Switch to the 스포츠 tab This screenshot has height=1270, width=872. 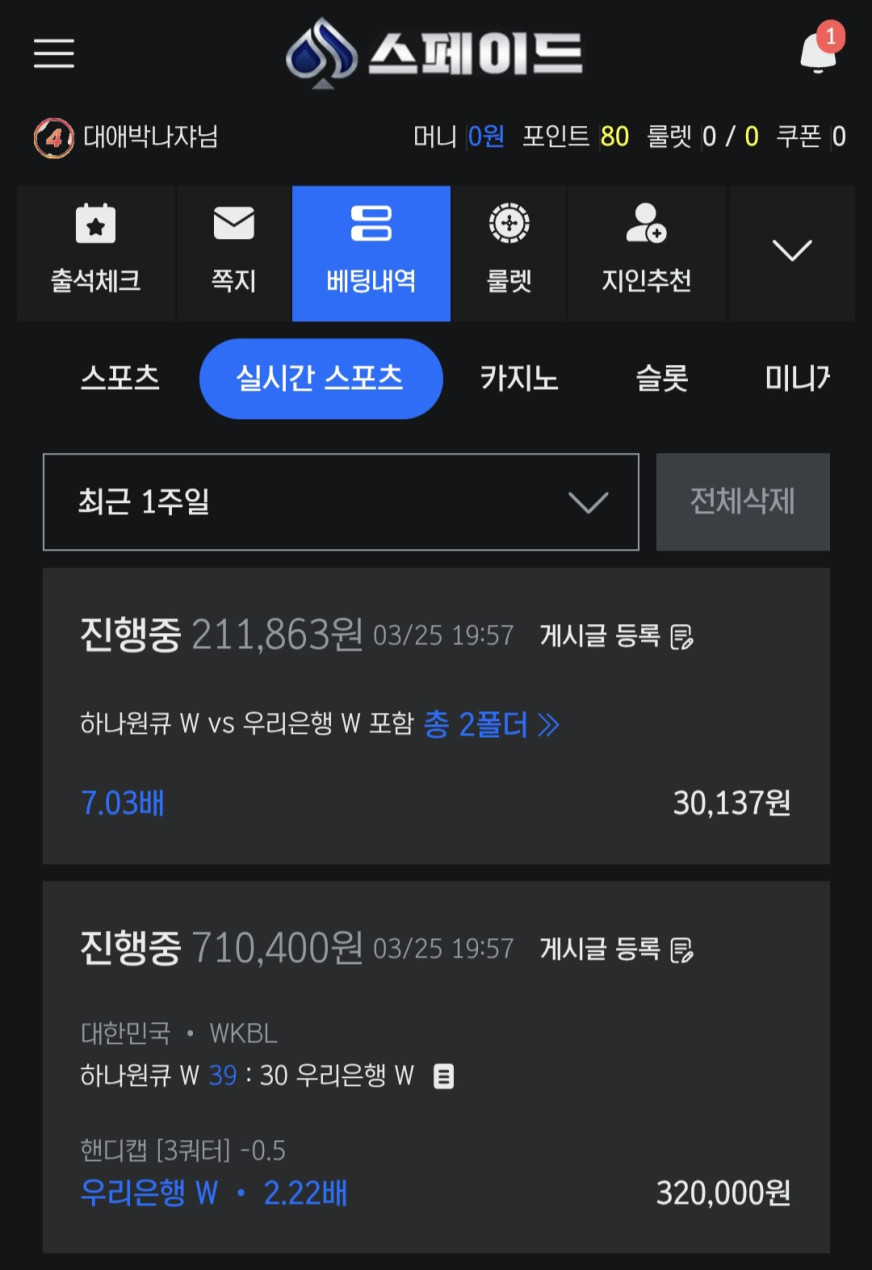coord(120,378)
